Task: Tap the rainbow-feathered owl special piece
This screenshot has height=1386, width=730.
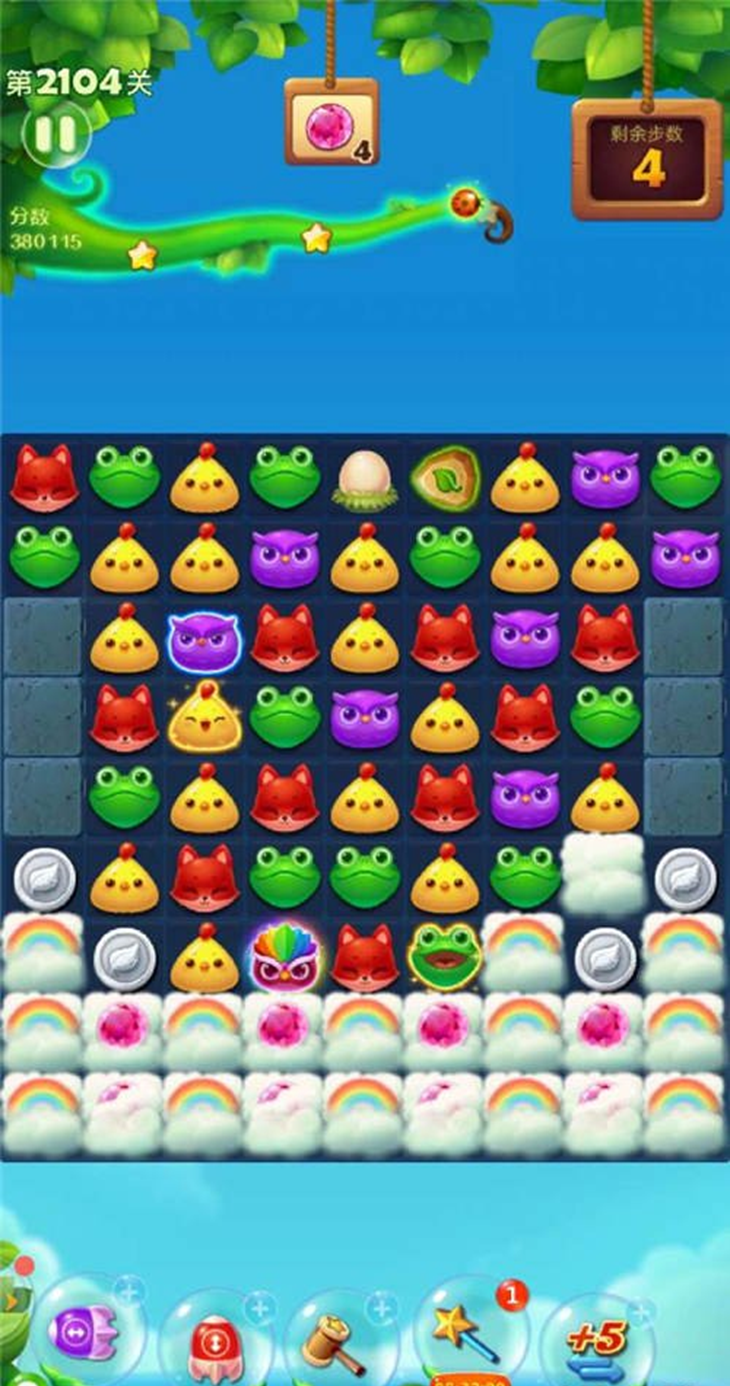Action: (x=285, y=958)
